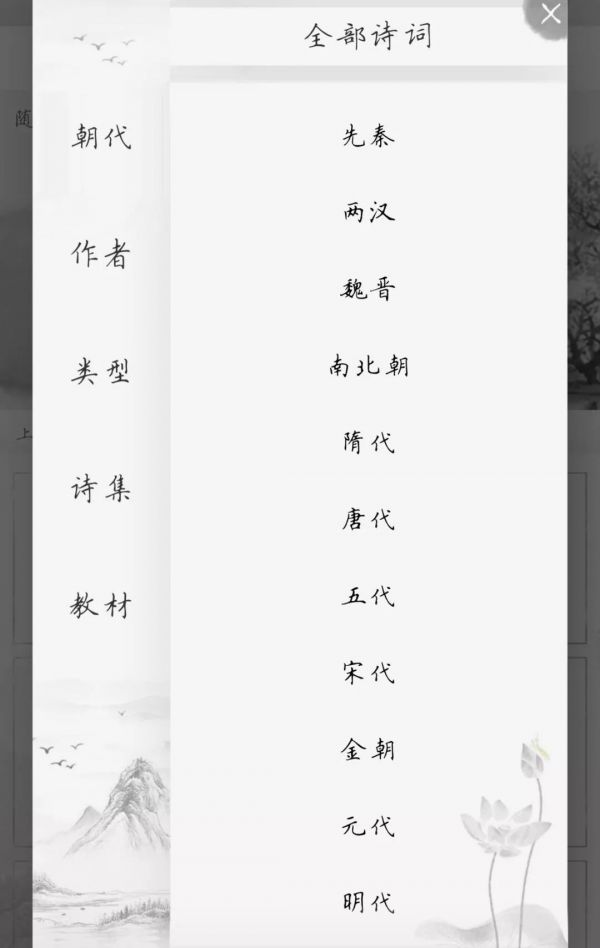Pick 元代 in the dynasty list
This screenshot has width=600, height=948.
click(368, 826)
